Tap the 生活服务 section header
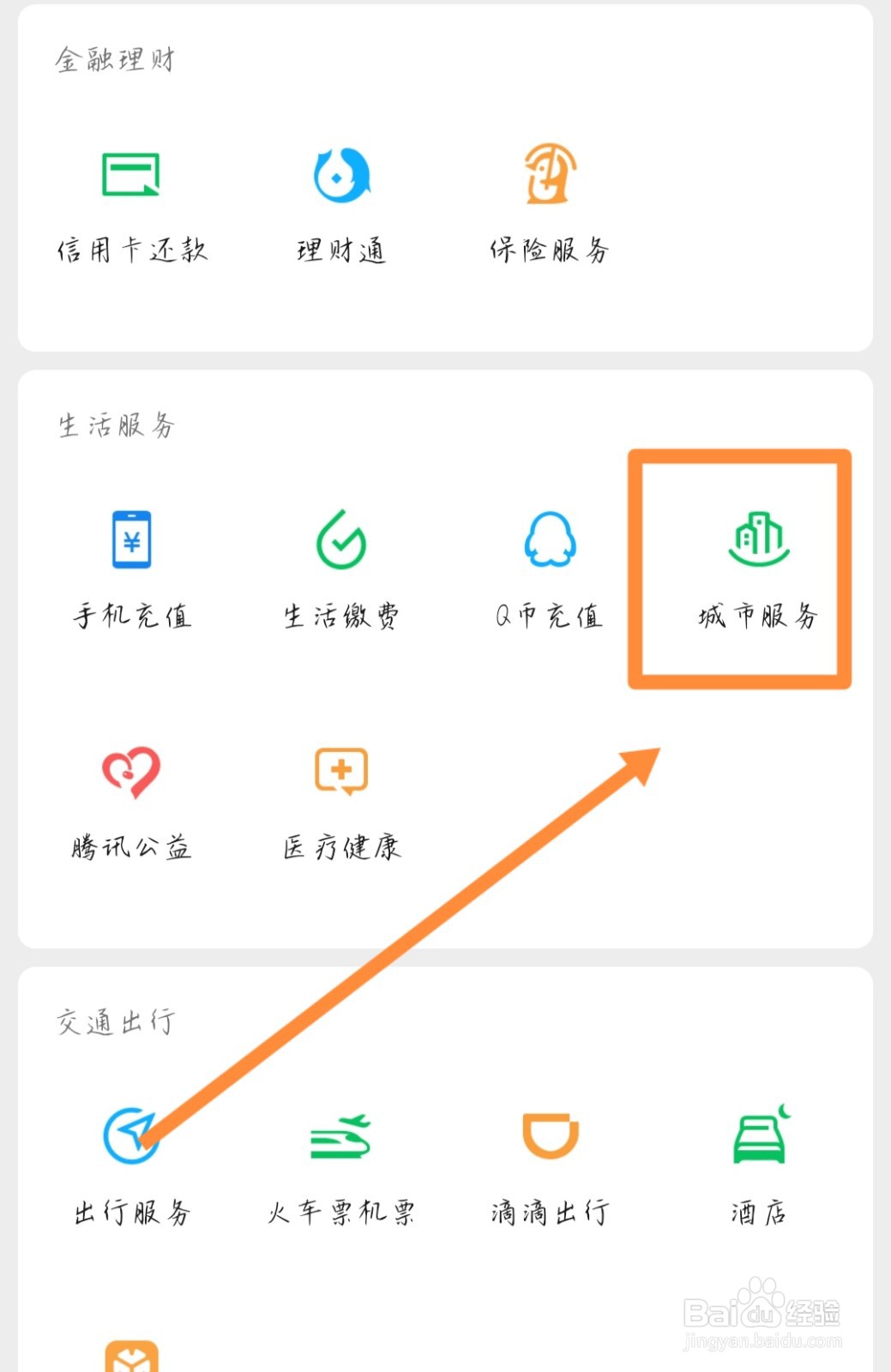 click(x=114, y=424)
